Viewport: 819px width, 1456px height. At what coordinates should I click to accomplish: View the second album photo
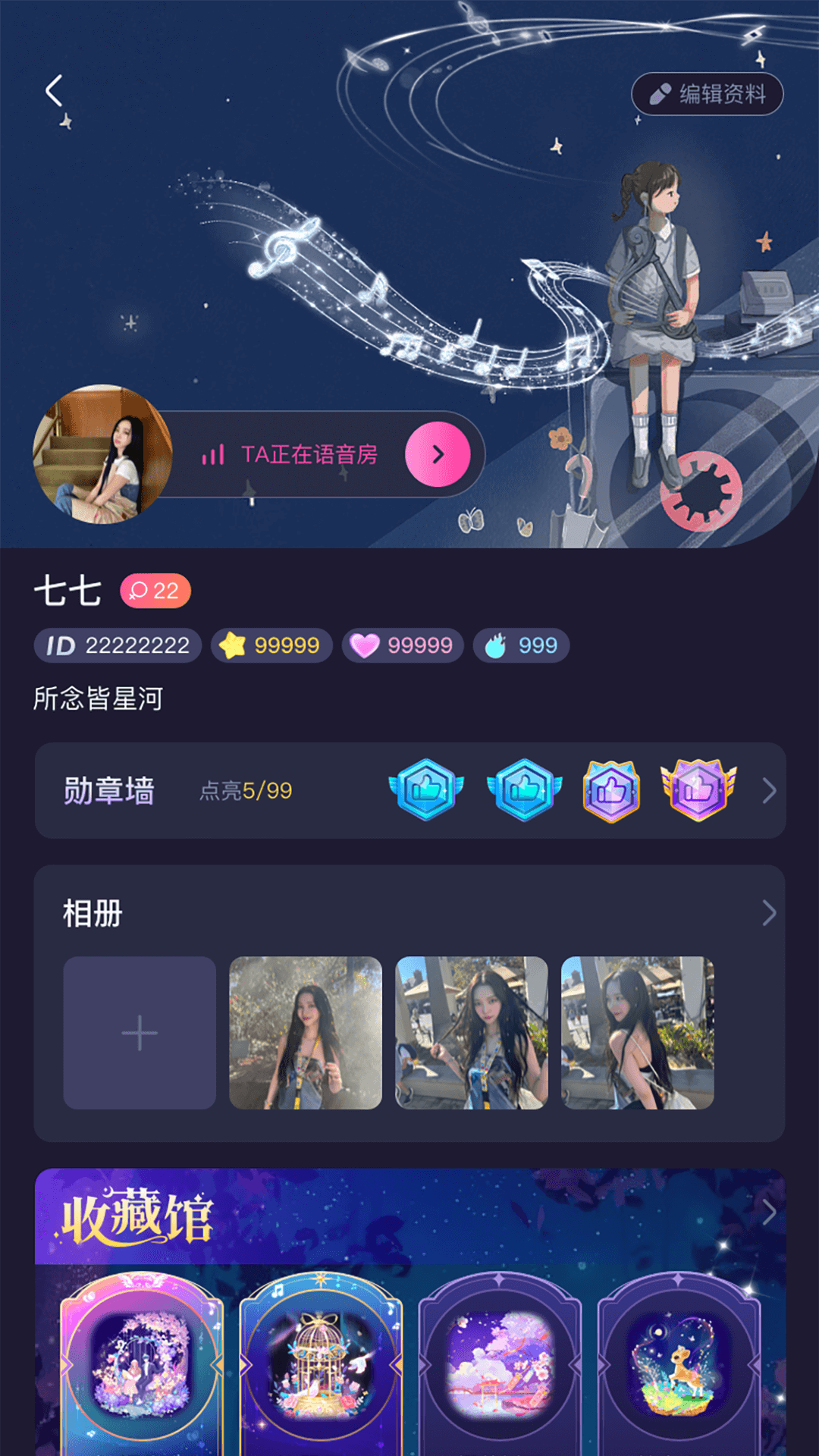pos(471,1033)
